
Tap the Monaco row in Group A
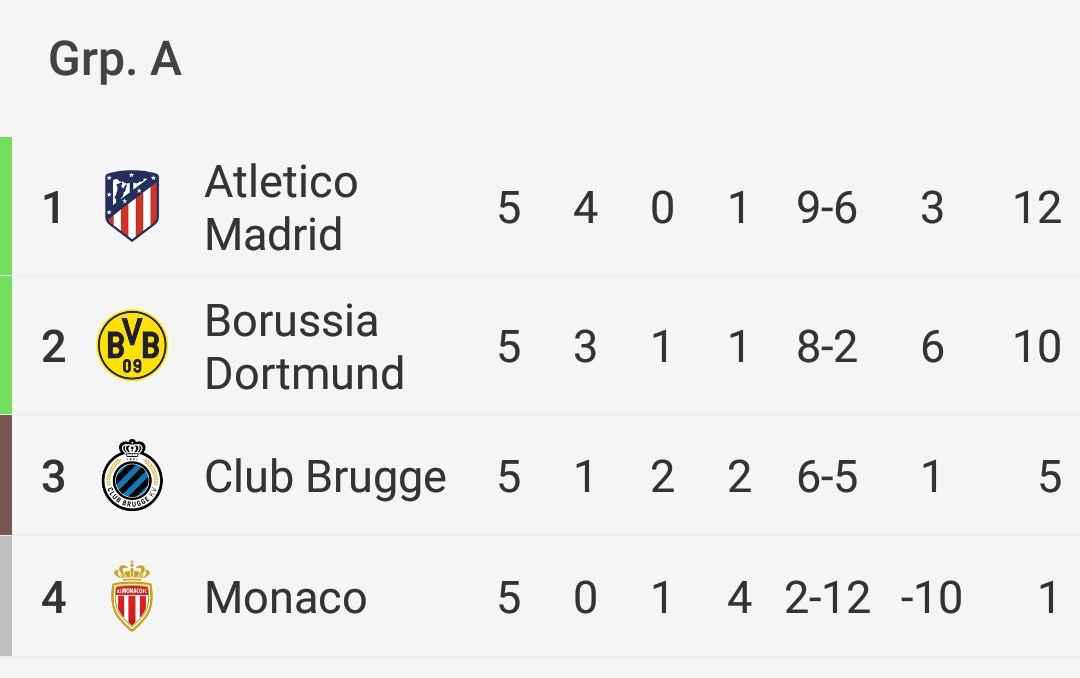[x=285, y=598]
